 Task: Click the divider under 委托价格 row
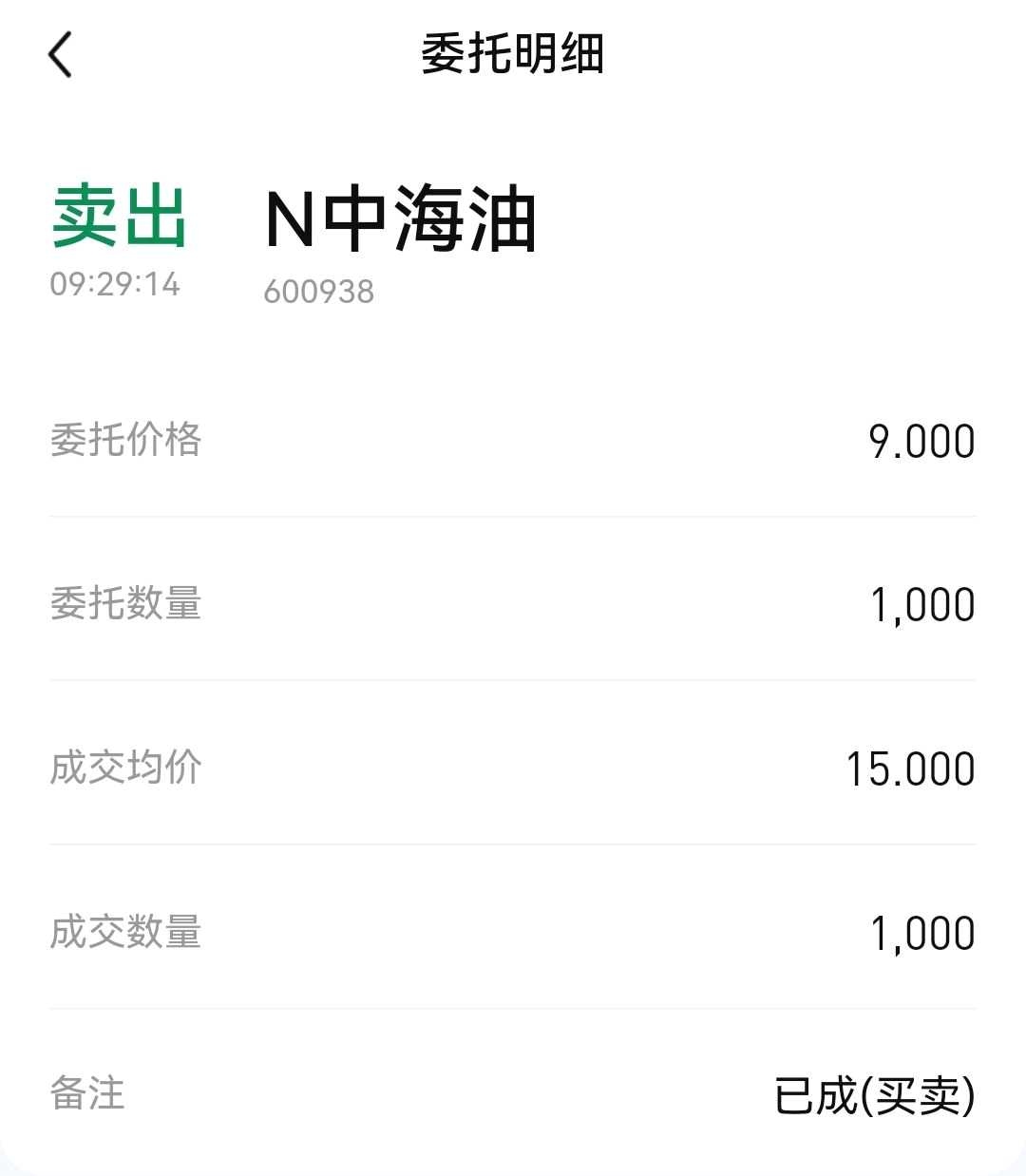513,518
